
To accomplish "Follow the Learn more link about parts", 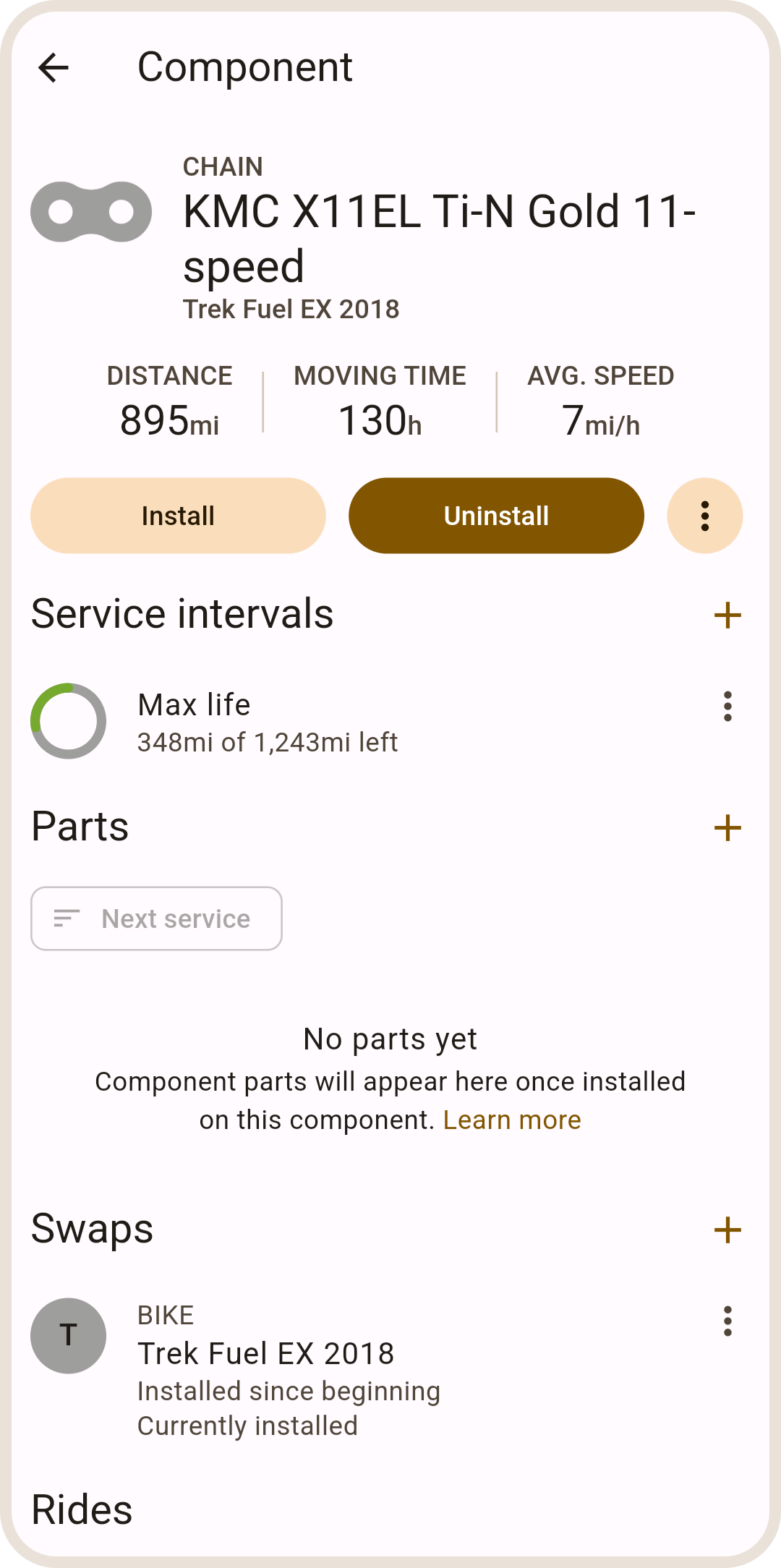I will click(x=512, y=1120).
